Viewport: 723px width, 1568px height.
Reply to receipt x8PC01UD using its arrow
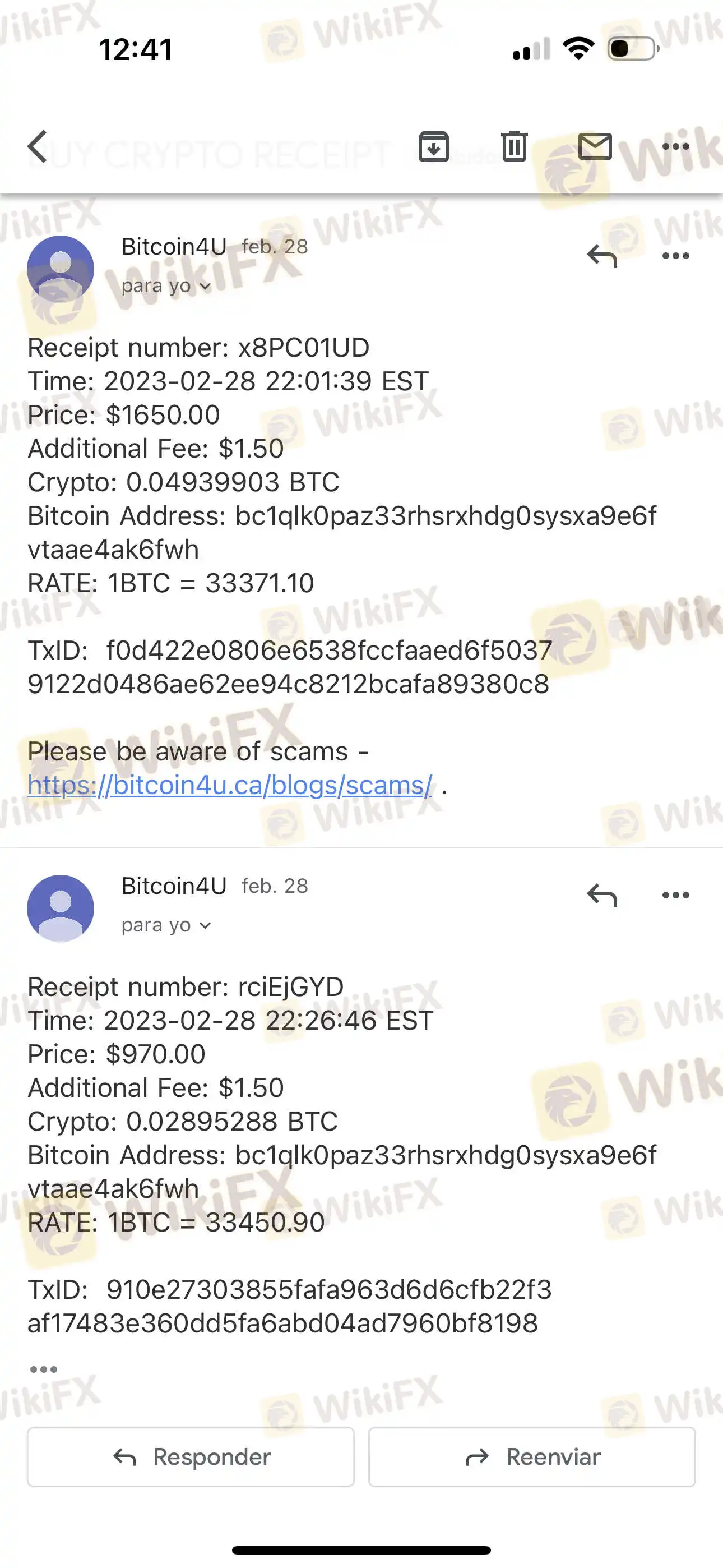coord(602,256)
